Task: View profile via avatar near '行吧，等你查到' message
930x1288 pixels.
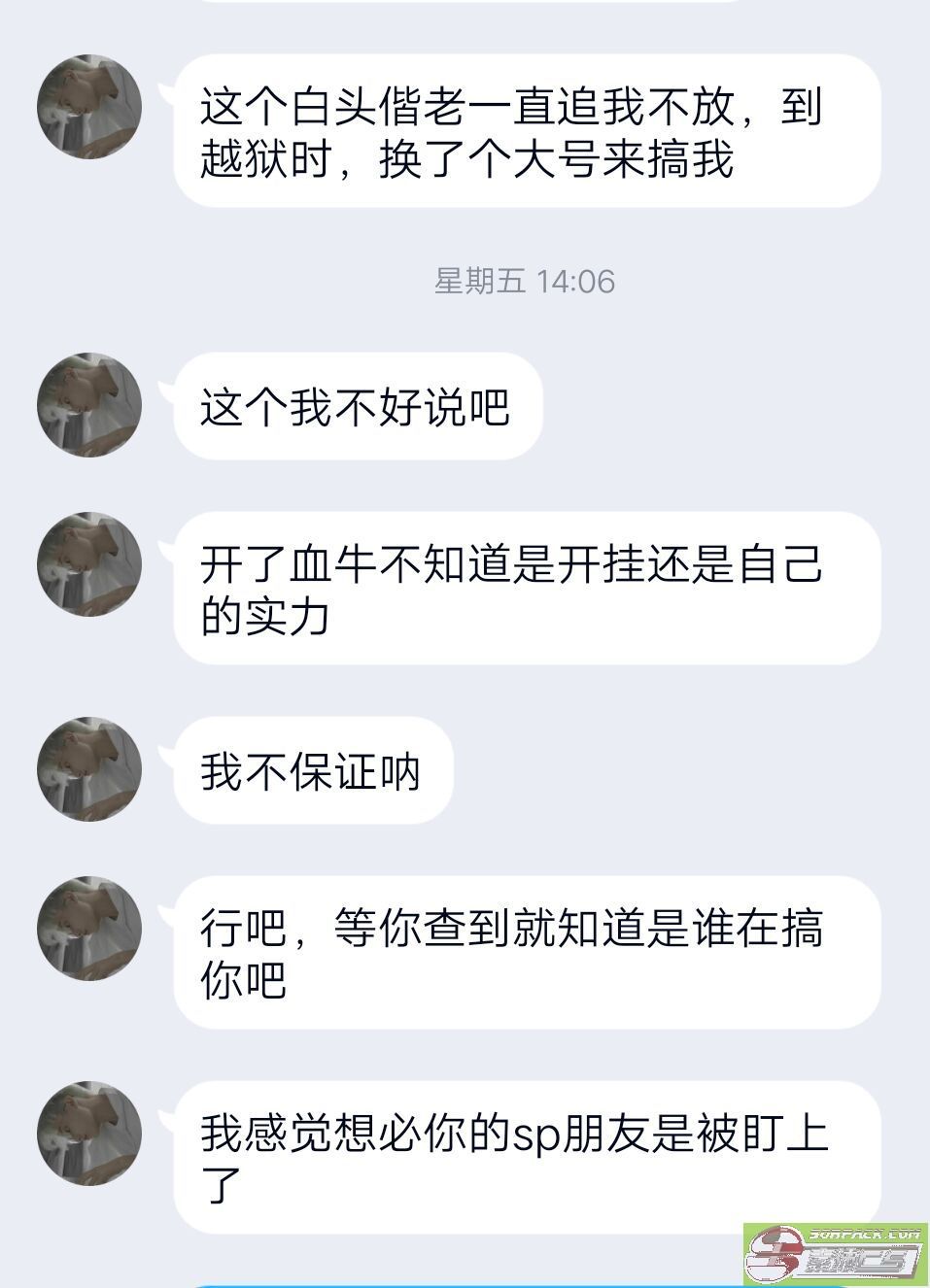Action: 89,929
